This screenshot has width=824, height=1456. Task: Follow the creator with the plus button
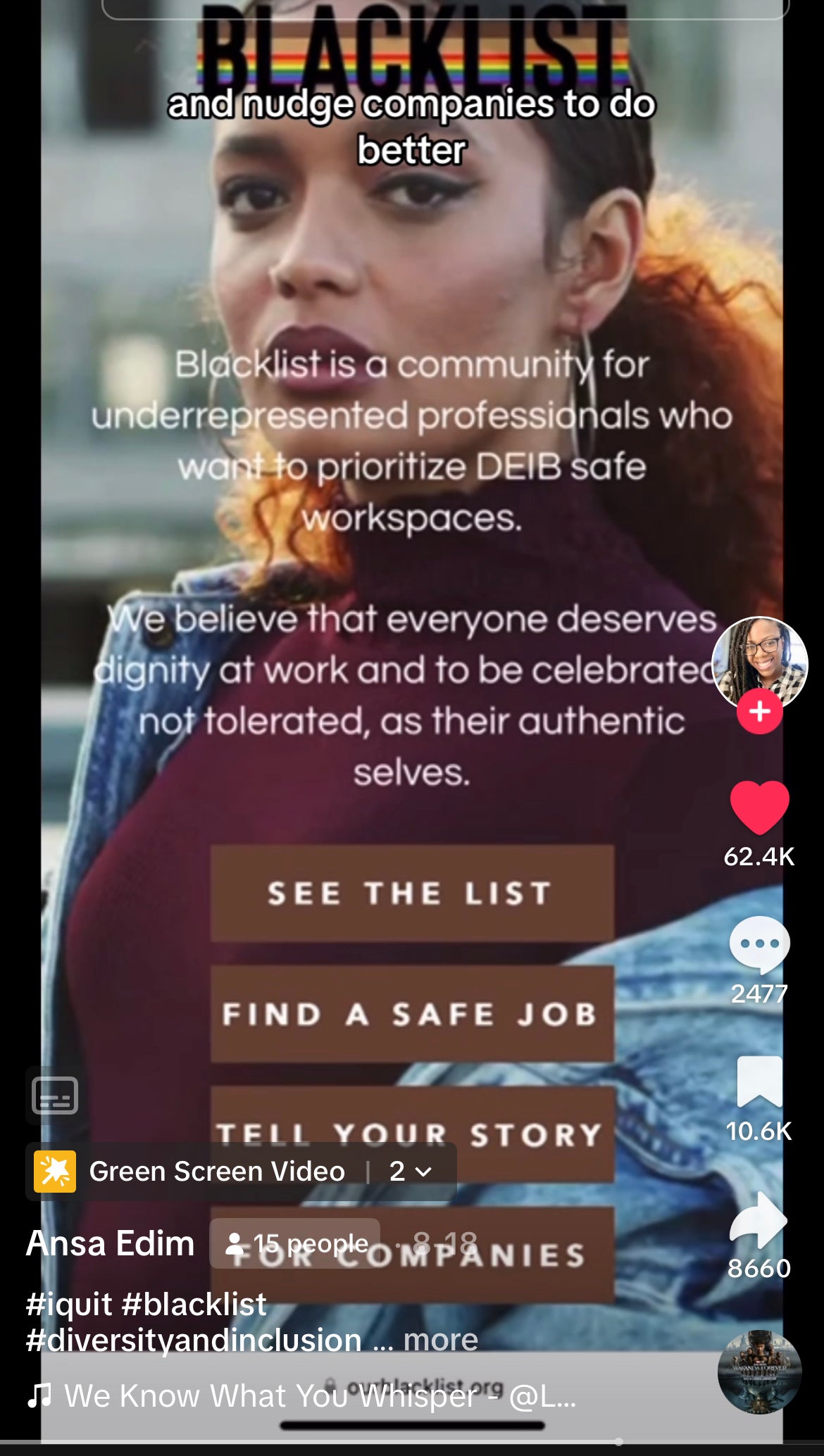(759, 712)
